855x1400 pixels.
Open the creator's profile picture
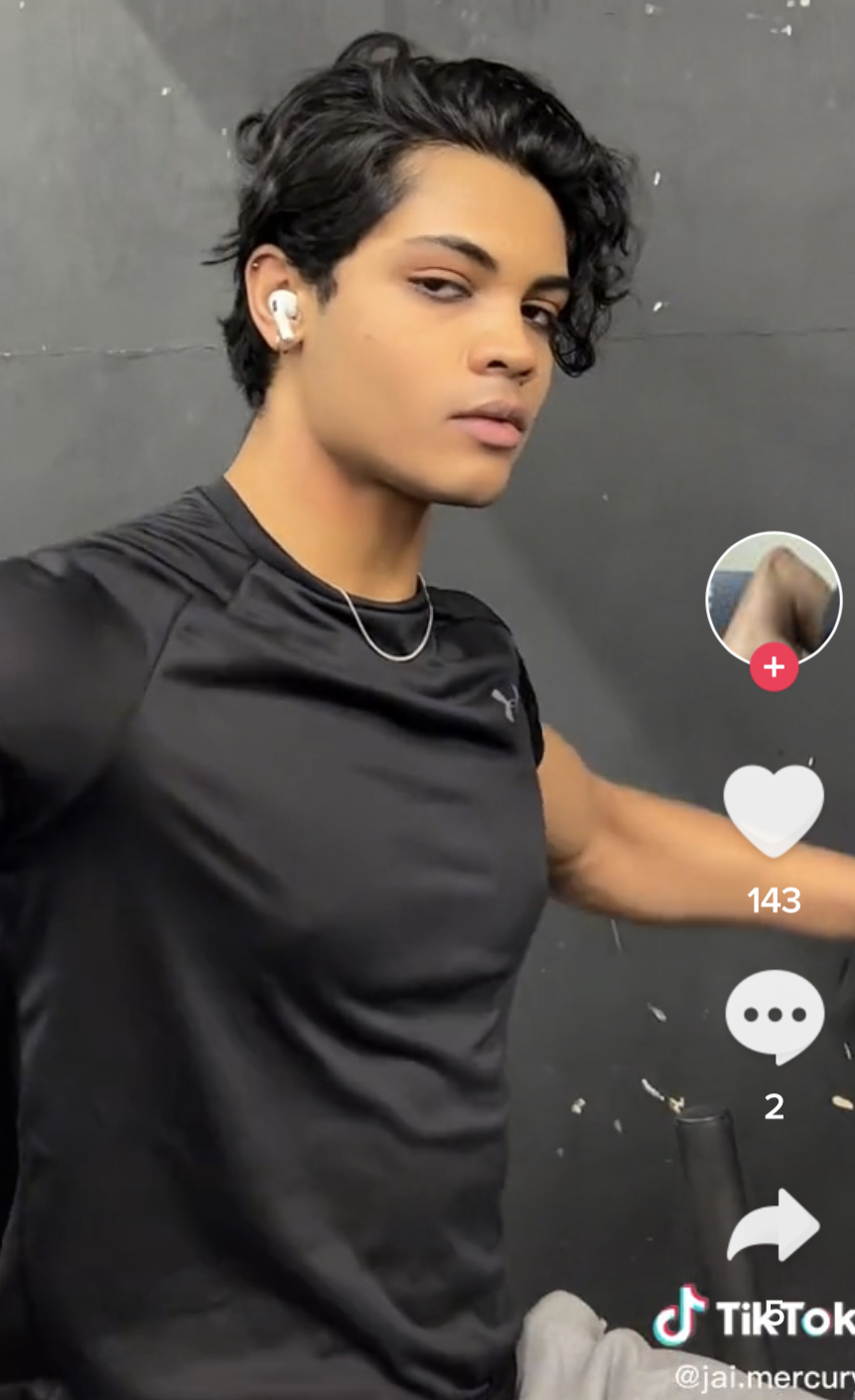(x=774, y=600)
